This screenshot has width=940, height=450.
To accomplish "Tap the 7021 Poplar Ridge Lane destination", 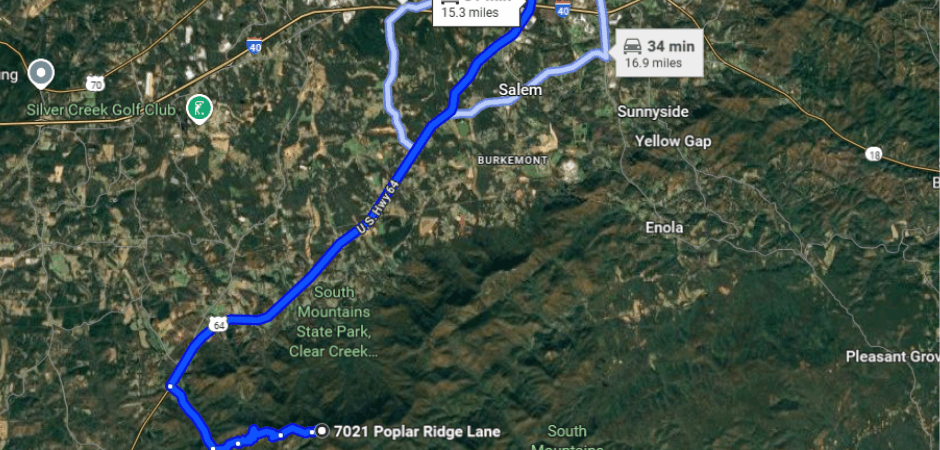I will coord(320,432).
